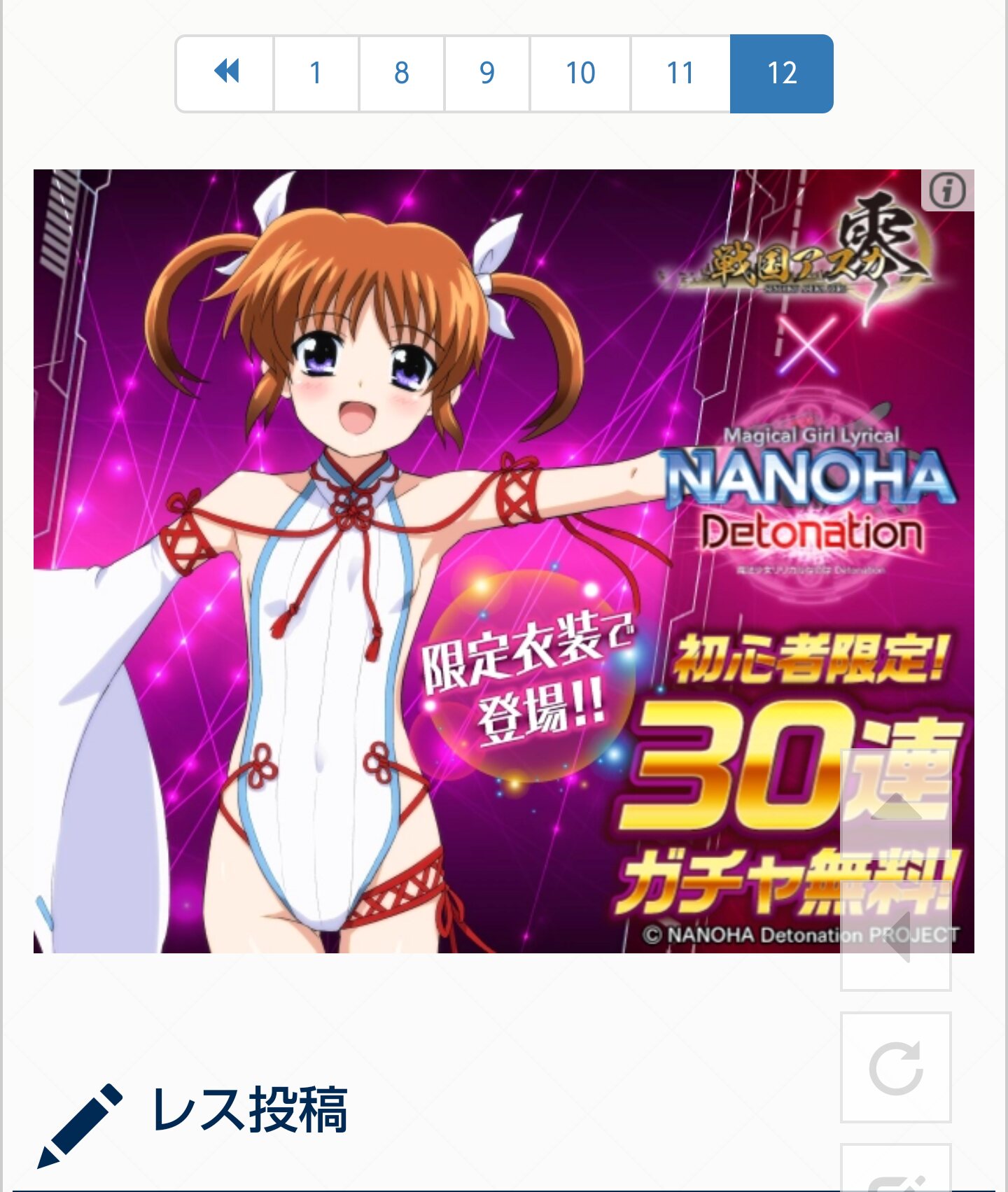
Task: Go to page 11
Action: click(680, 73)
